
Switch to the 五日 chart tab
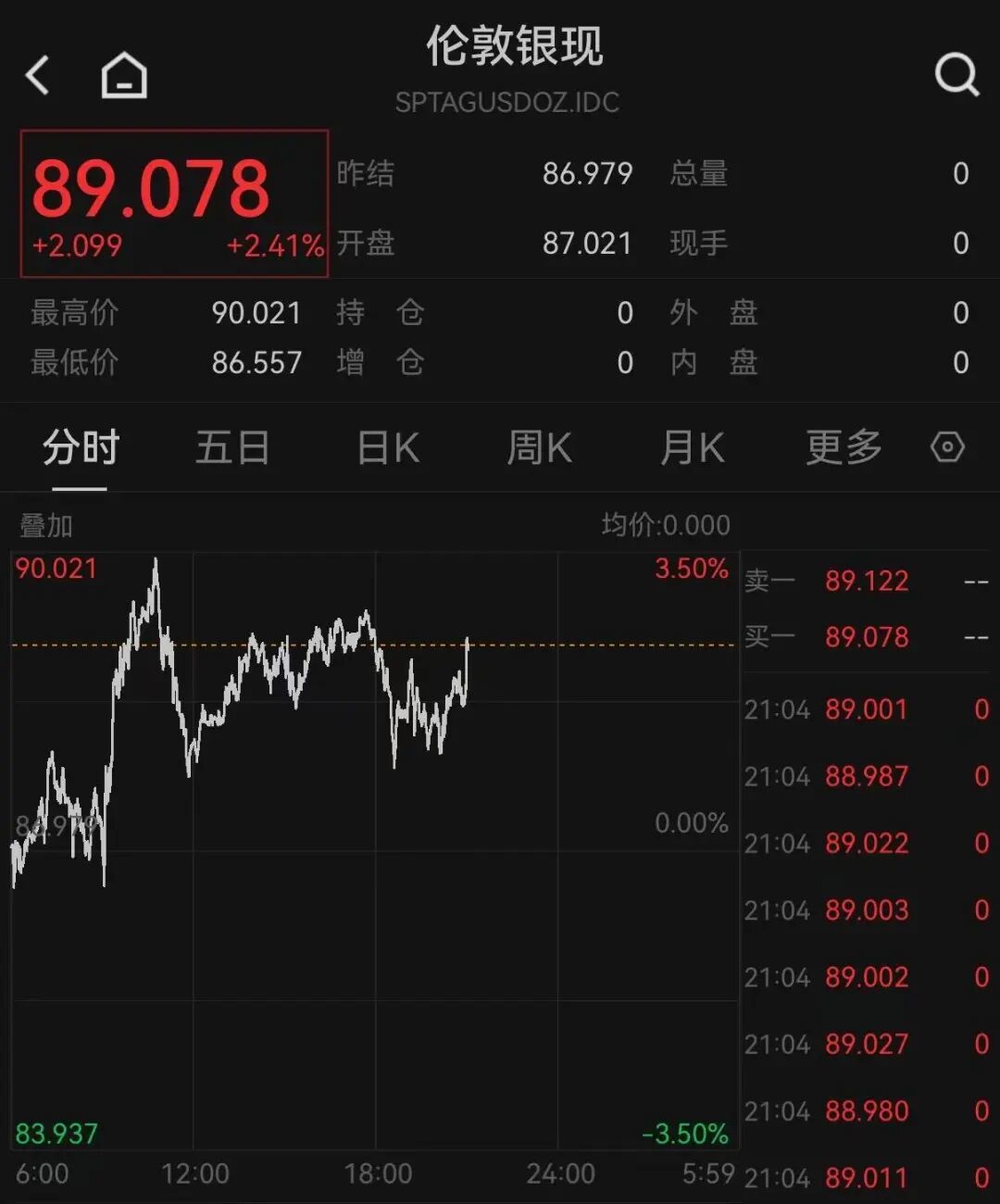pyautogui.click(x=232, y=448)
